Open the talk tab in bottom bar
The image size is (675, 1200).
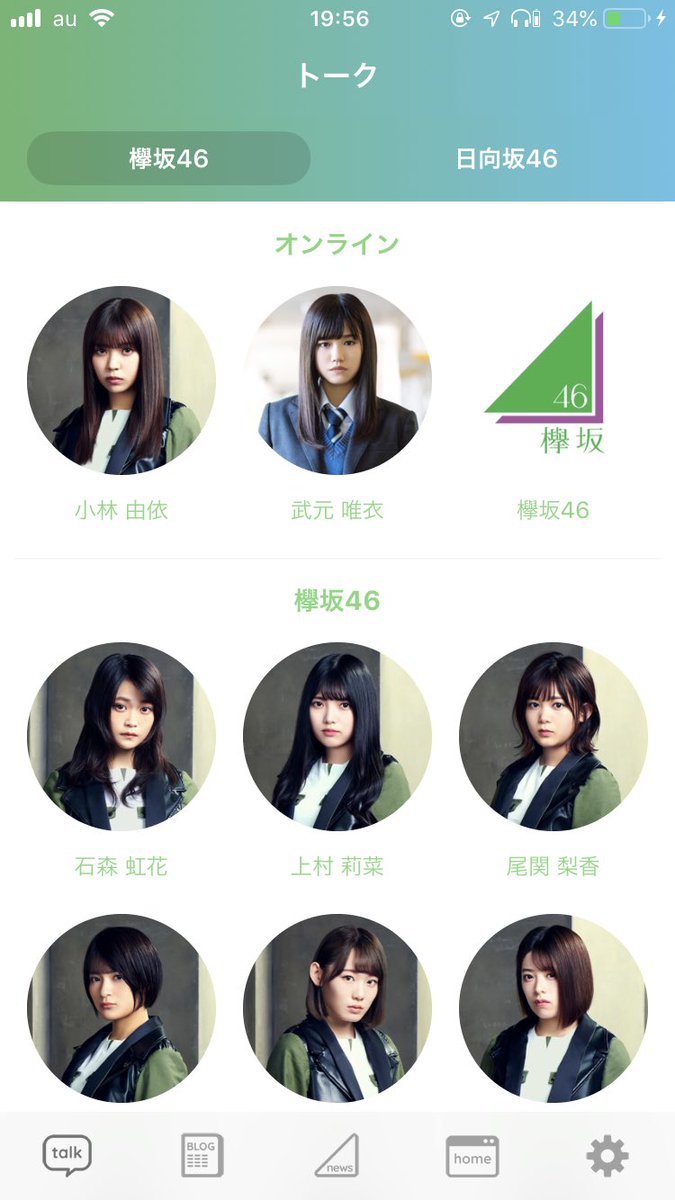point(67,1156)
